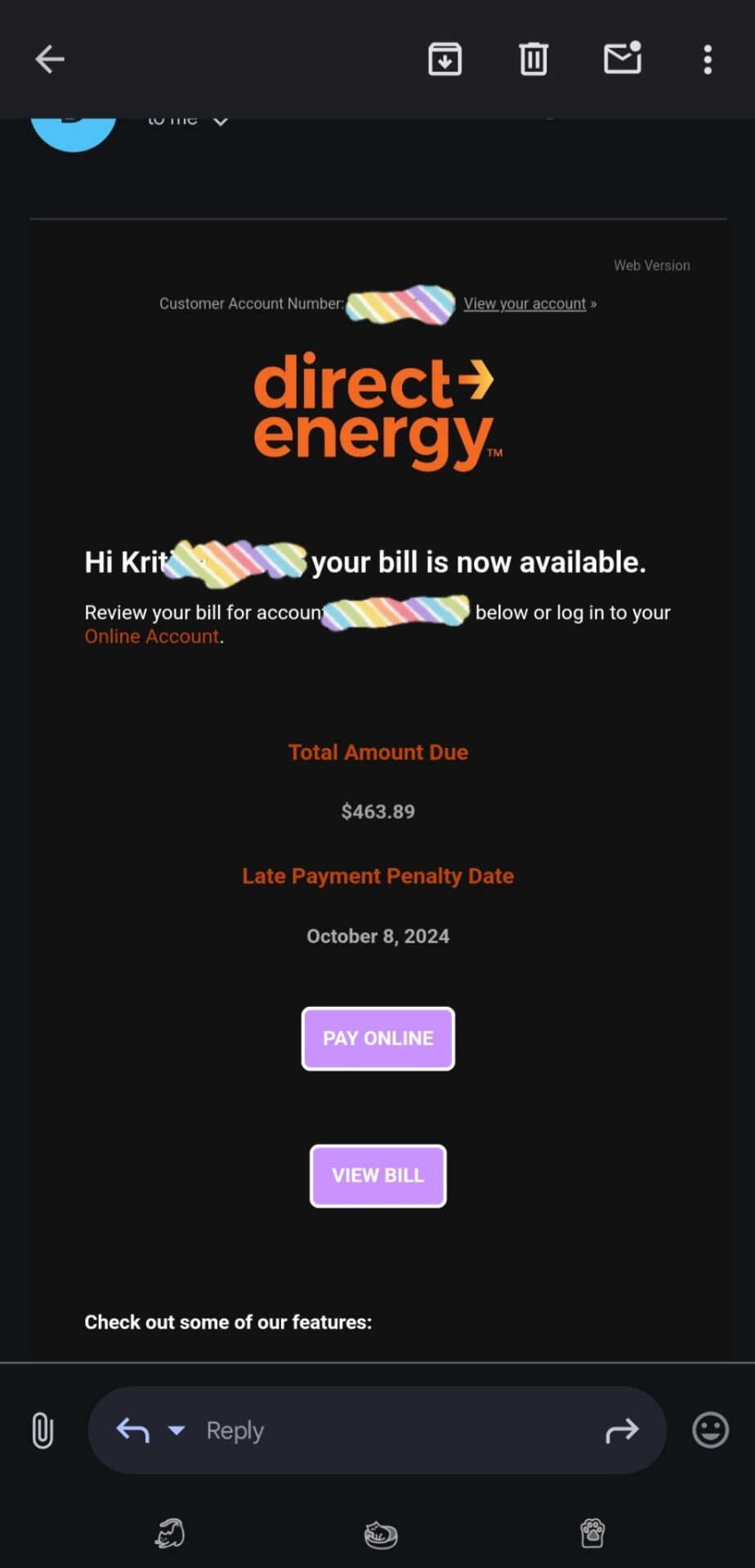Tap the reply arrow icon
755x1568 pixels.
[132, 1430]
